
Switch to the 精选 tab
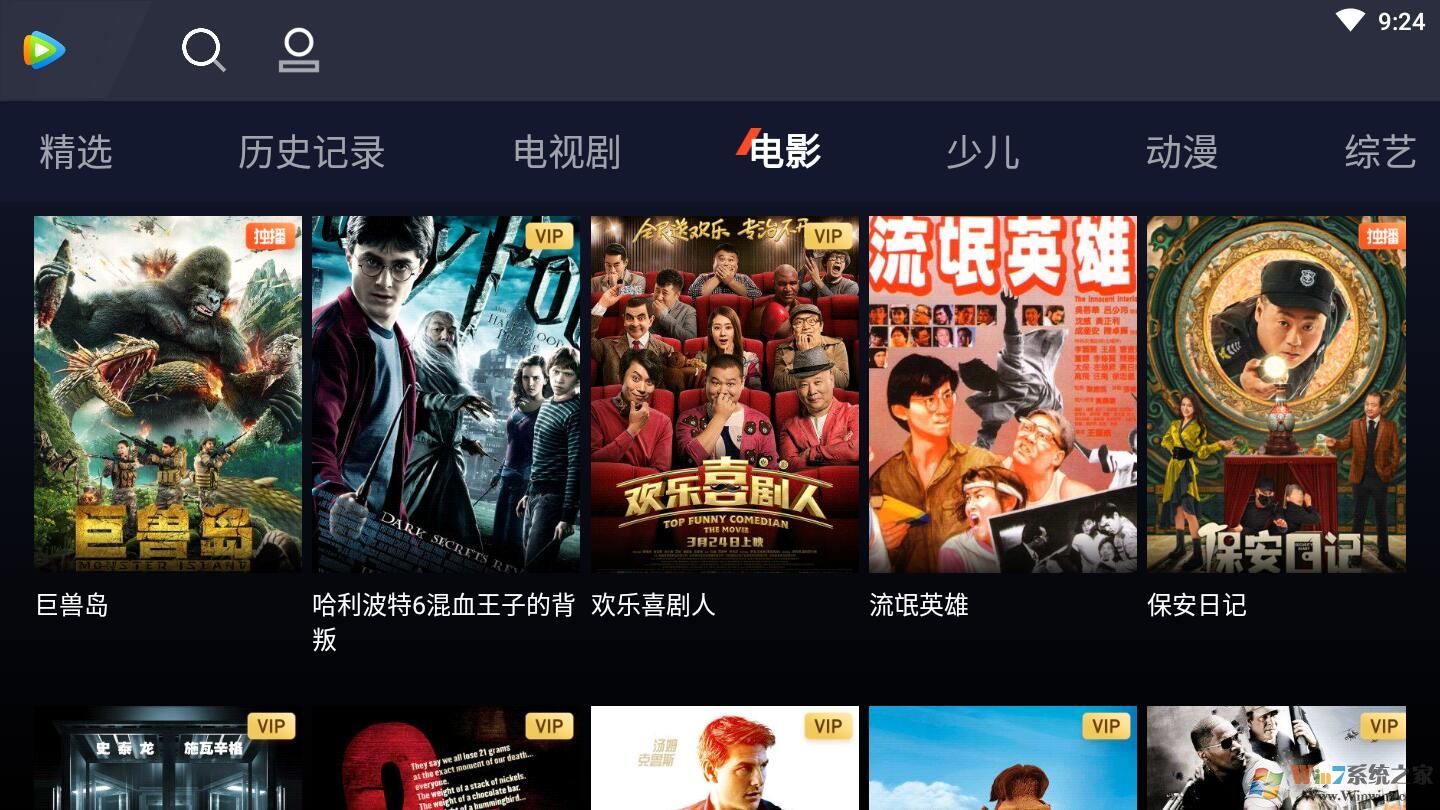[x=76, y=153]
